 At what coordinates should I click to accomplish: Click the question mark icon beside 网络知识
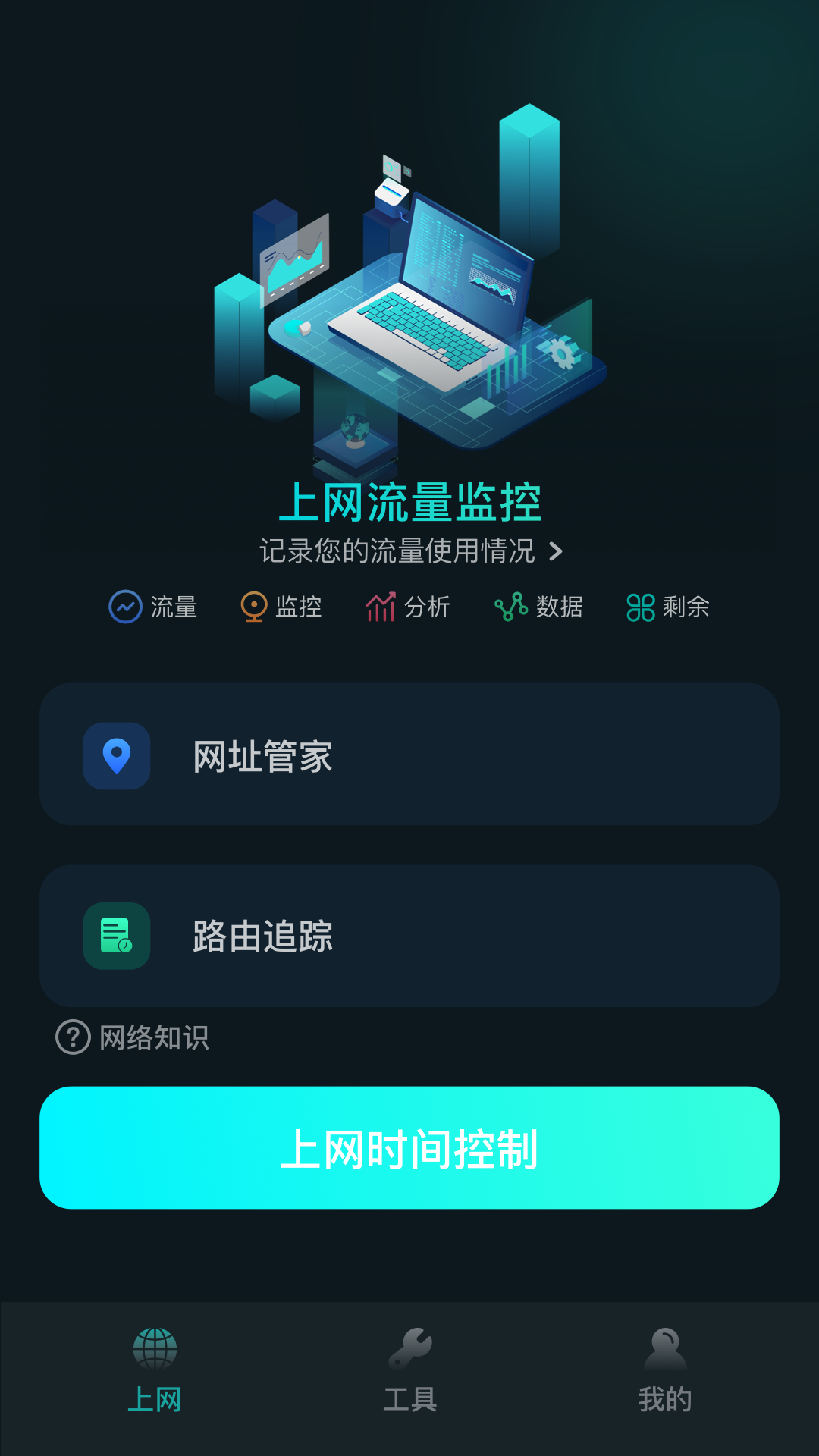coord(71,1038)
